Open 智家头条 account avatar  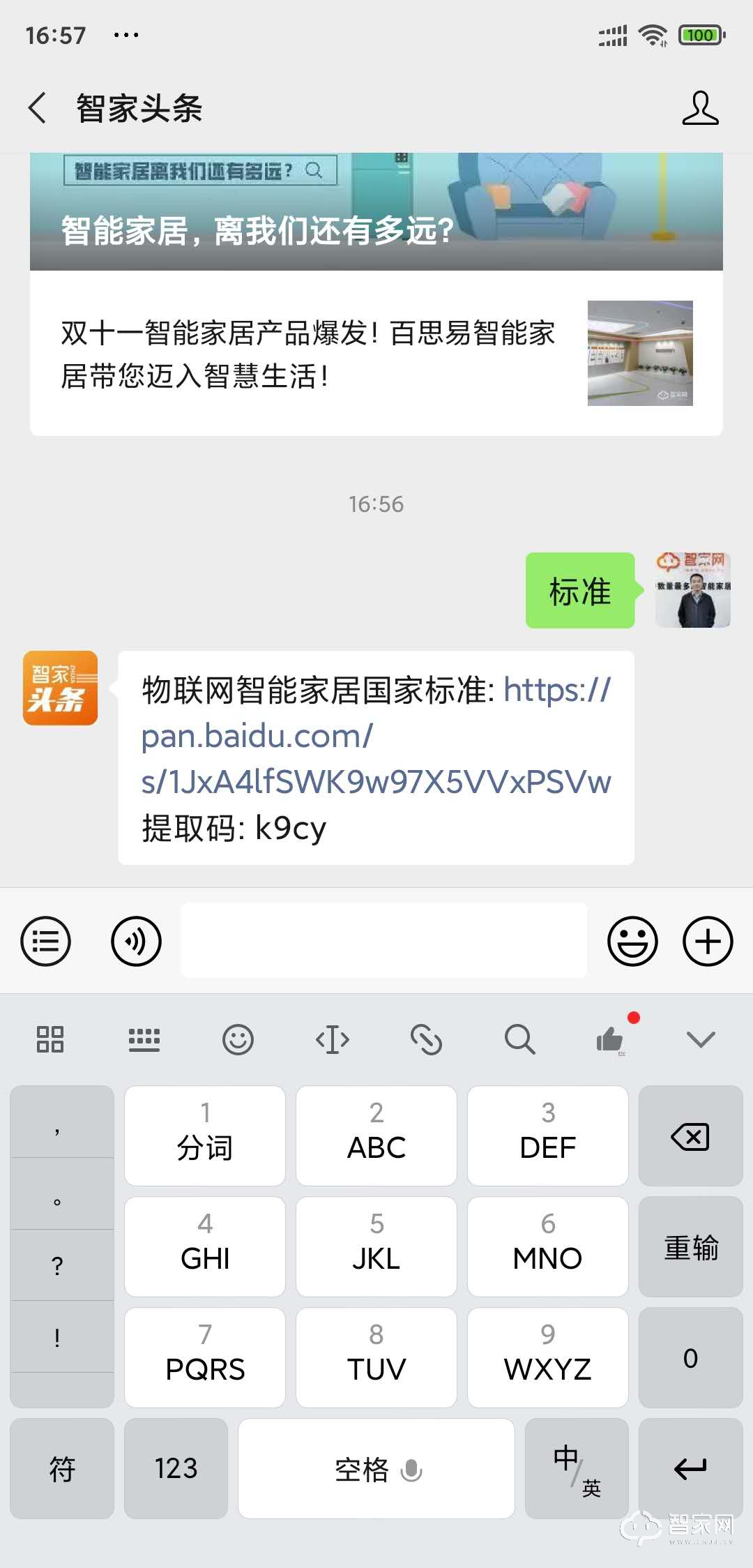[x=60, y=688]
